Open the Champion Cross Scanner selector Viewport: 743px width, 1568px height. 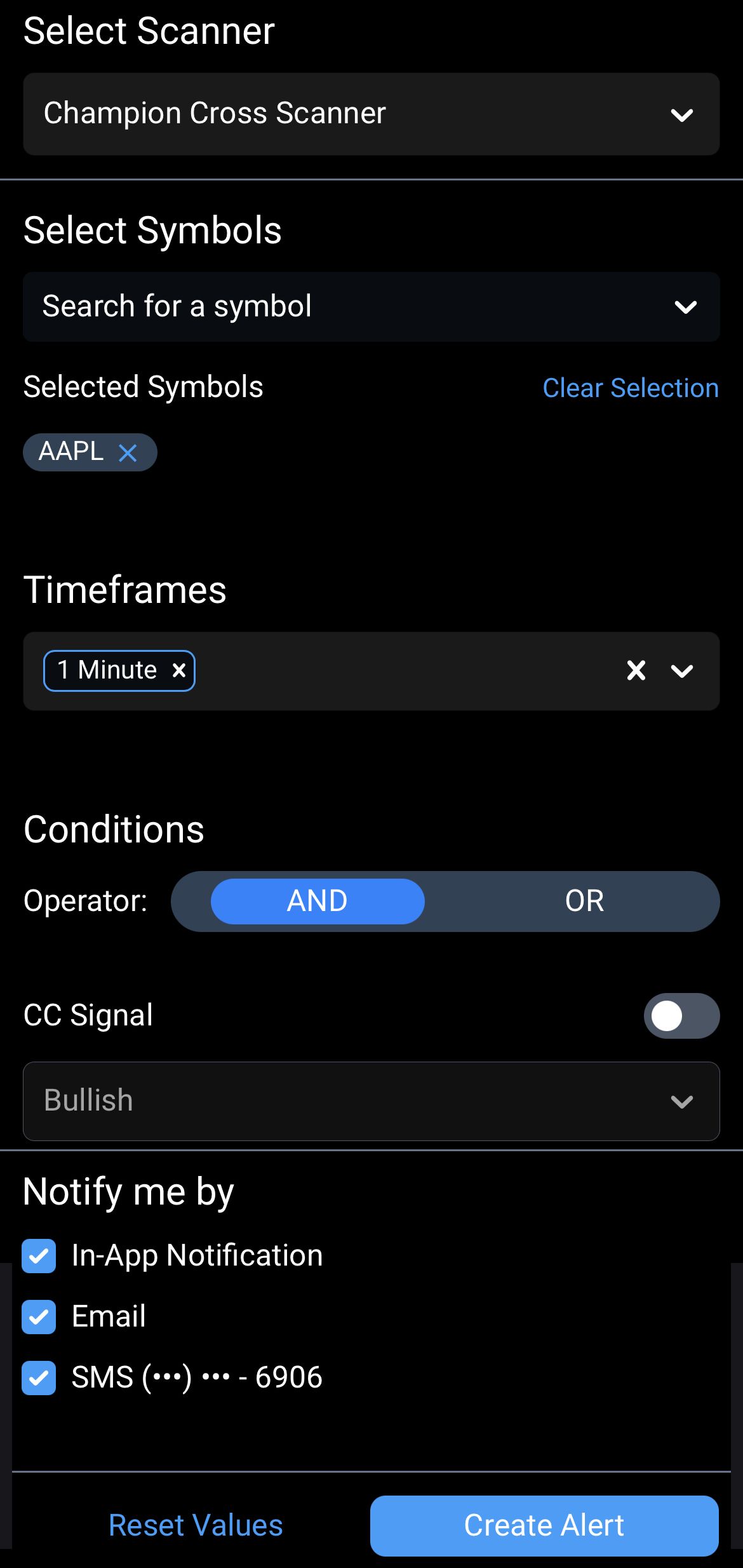click(370, 115)
